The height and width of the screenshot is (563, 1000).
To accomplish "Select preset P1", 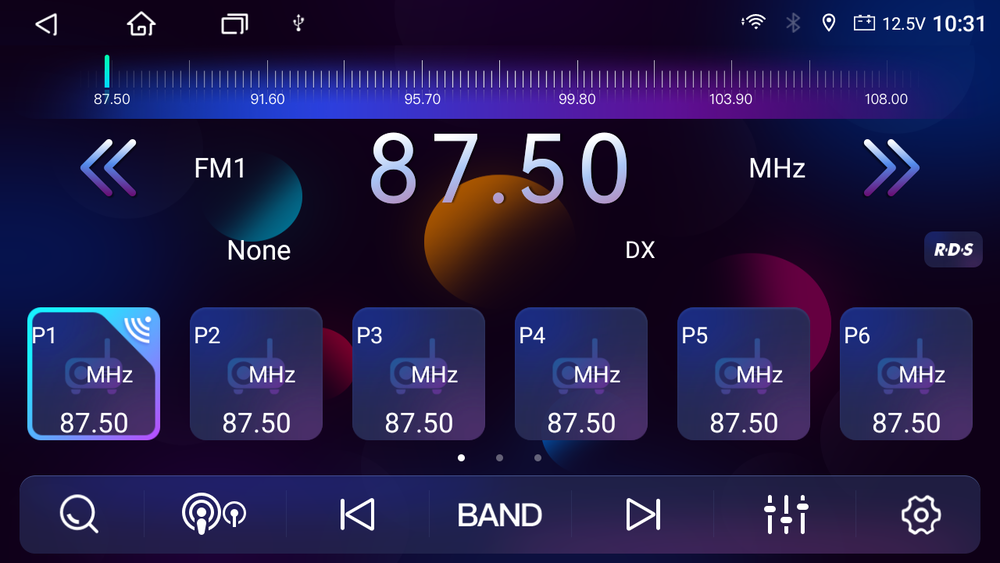I will tap(94, 374).
